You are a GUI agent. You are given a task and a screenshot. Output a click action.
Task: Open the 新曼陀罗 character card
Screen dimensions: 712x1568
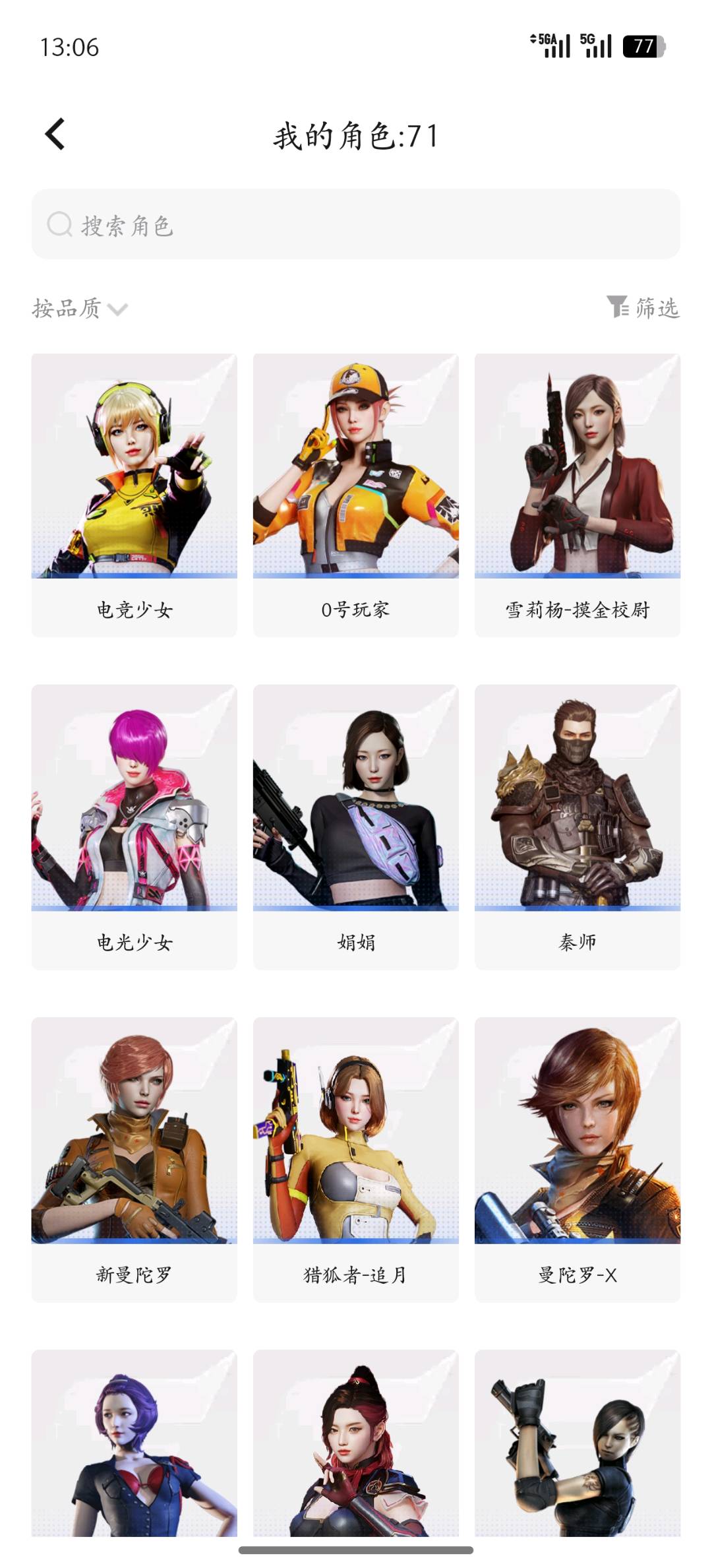[134, 1160]
